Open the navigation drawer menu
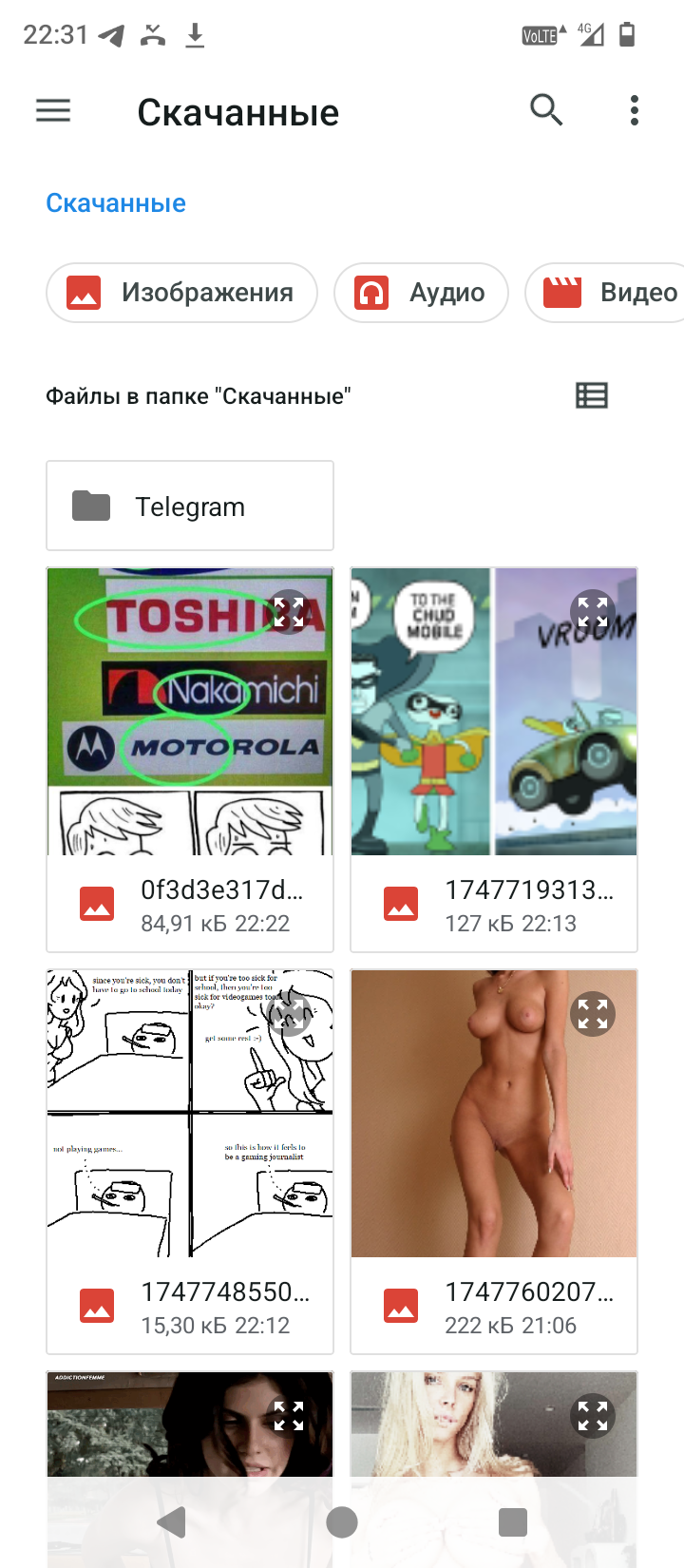This screenshot has width=684, height=1568. [x=53, y=111]
